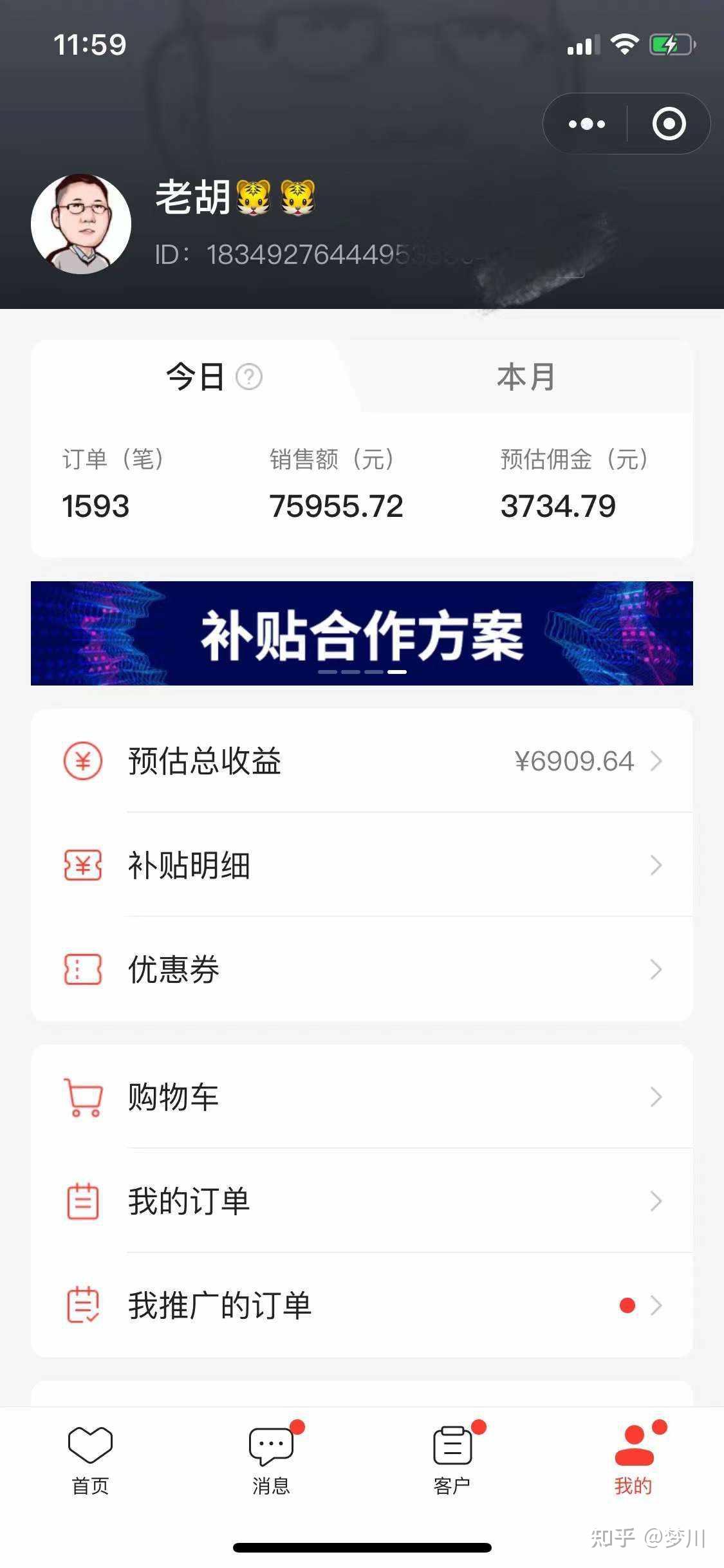View 我的订单
This screenshot has width=724, height=1568.
(x=362, y=1201)
